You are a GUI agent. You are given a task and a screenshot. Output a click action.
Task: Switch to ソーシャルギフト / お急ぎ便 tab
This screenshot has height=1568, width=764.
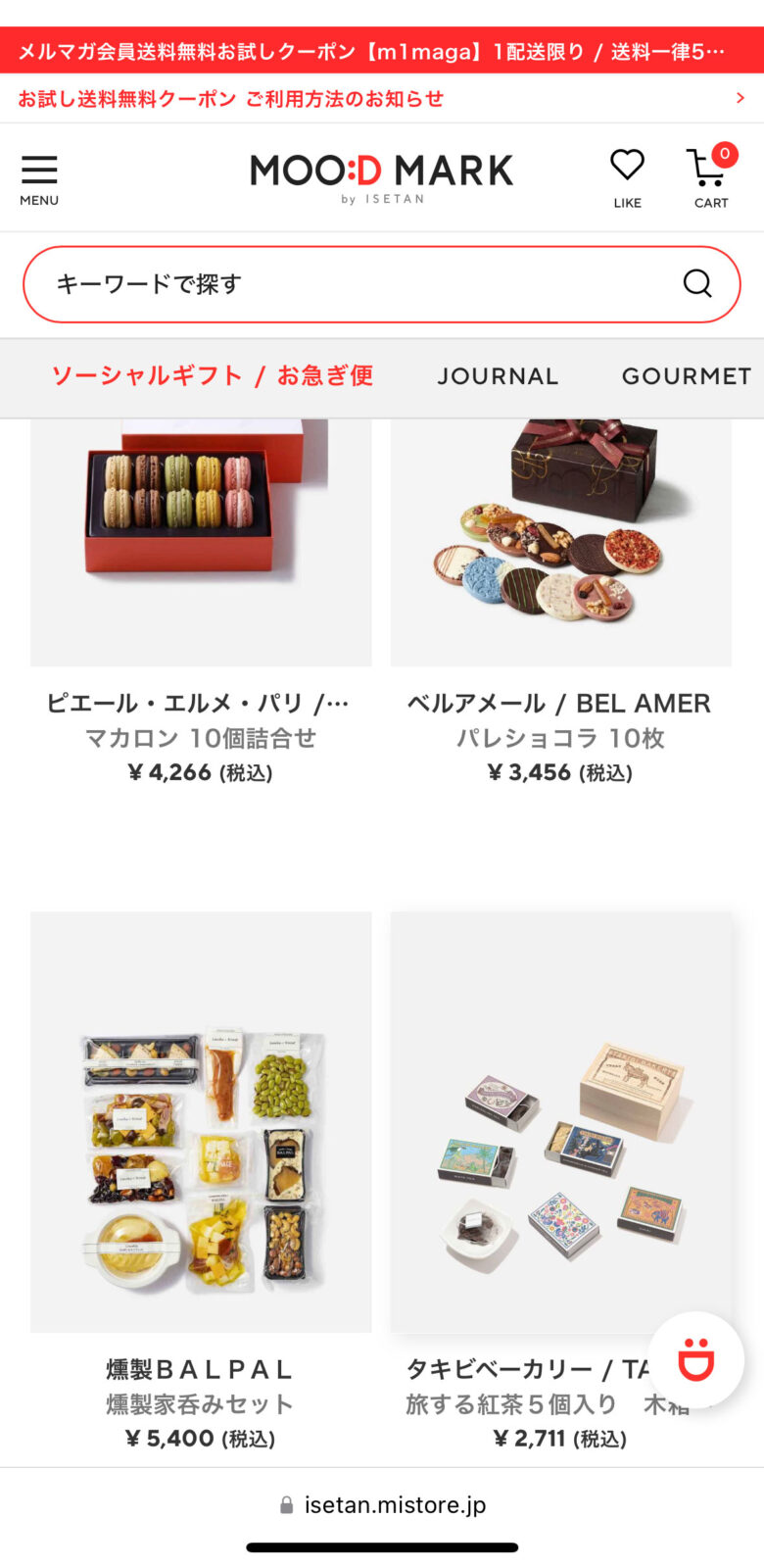(213, 376)
